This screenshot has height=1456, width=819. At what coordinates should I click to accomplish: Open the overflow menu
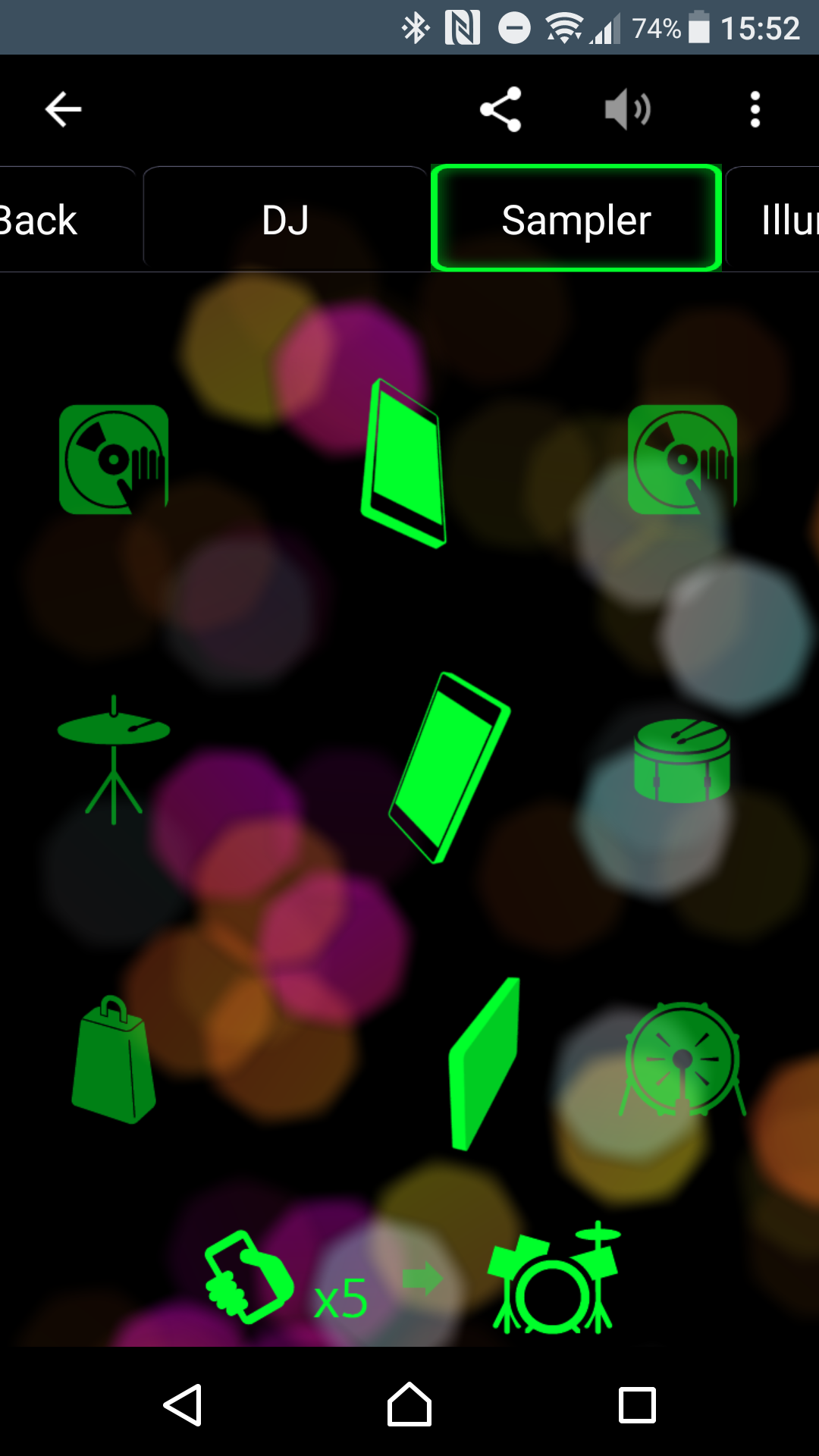click(755, 110)
